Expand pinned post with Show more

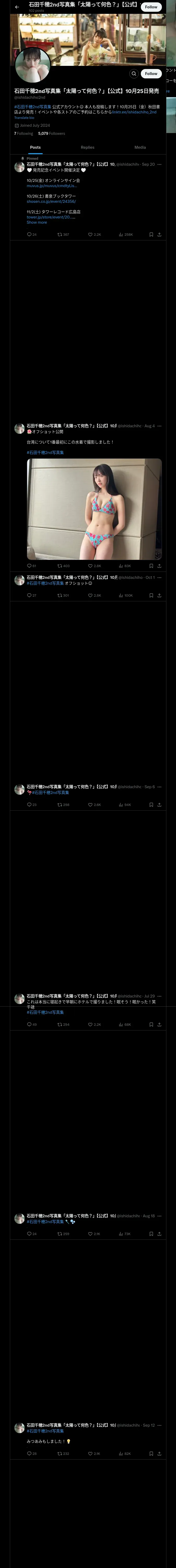[37, 222]
